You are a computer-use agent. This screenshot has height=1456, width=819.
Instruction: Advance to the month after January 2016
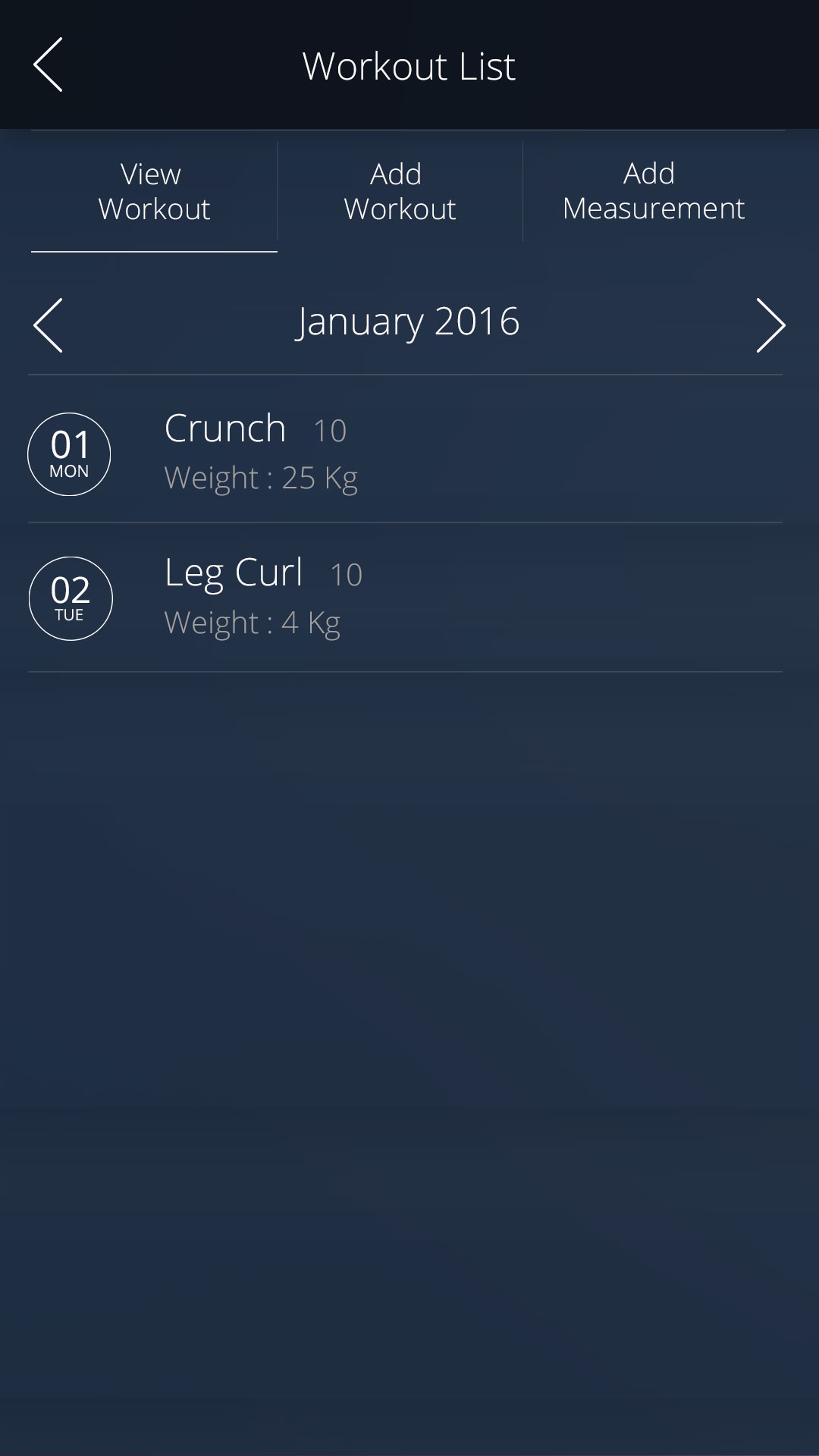click(770, 325)
